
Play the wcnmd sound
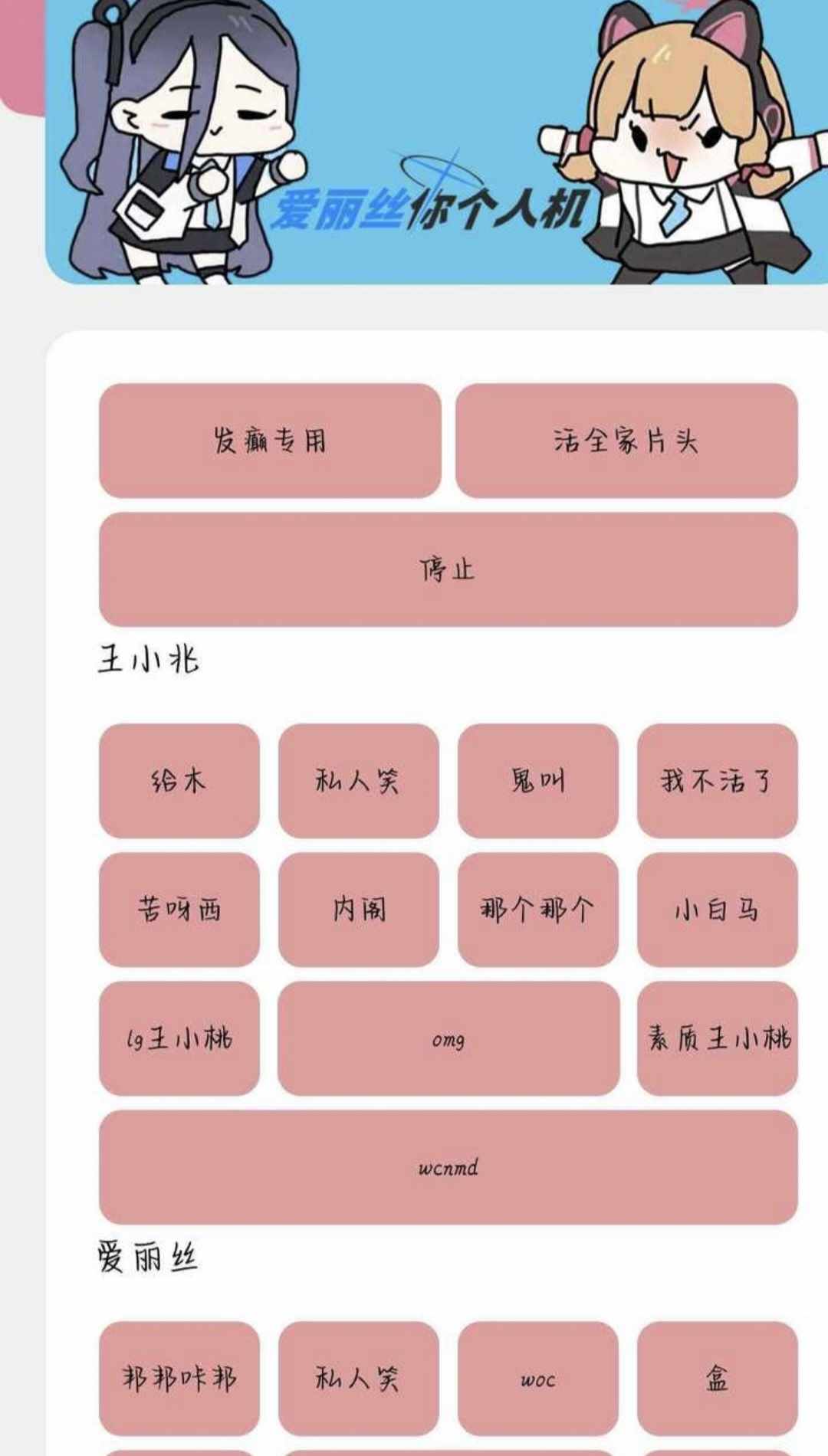[x=448, y=1167]
